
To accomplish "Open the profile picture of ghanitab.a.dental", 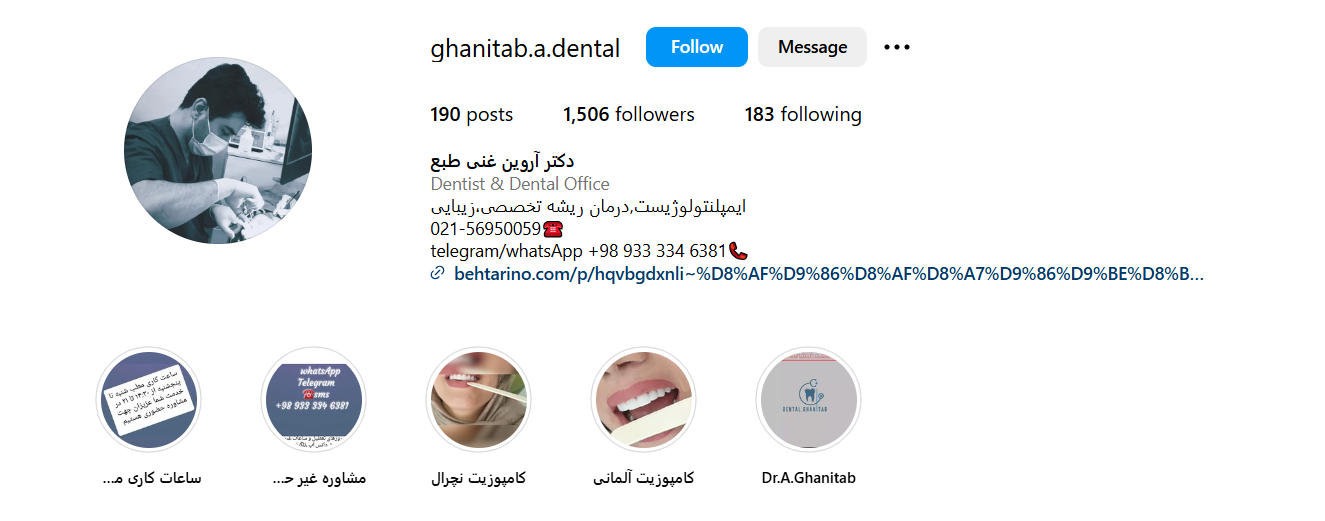I will [x=218, y=150].
